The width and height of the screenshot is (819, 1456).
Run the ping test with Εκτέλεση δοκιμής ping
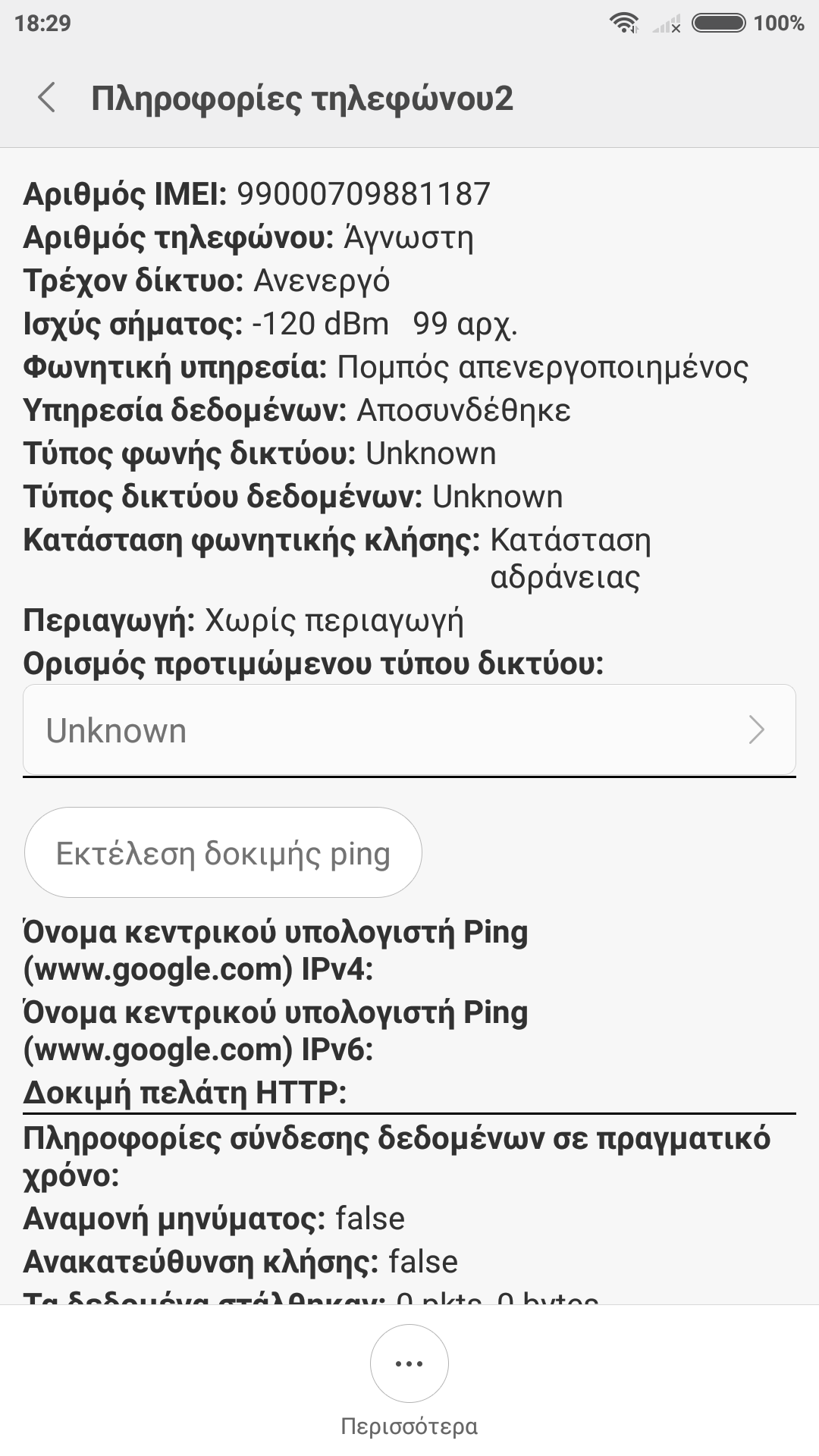point(223,852)
